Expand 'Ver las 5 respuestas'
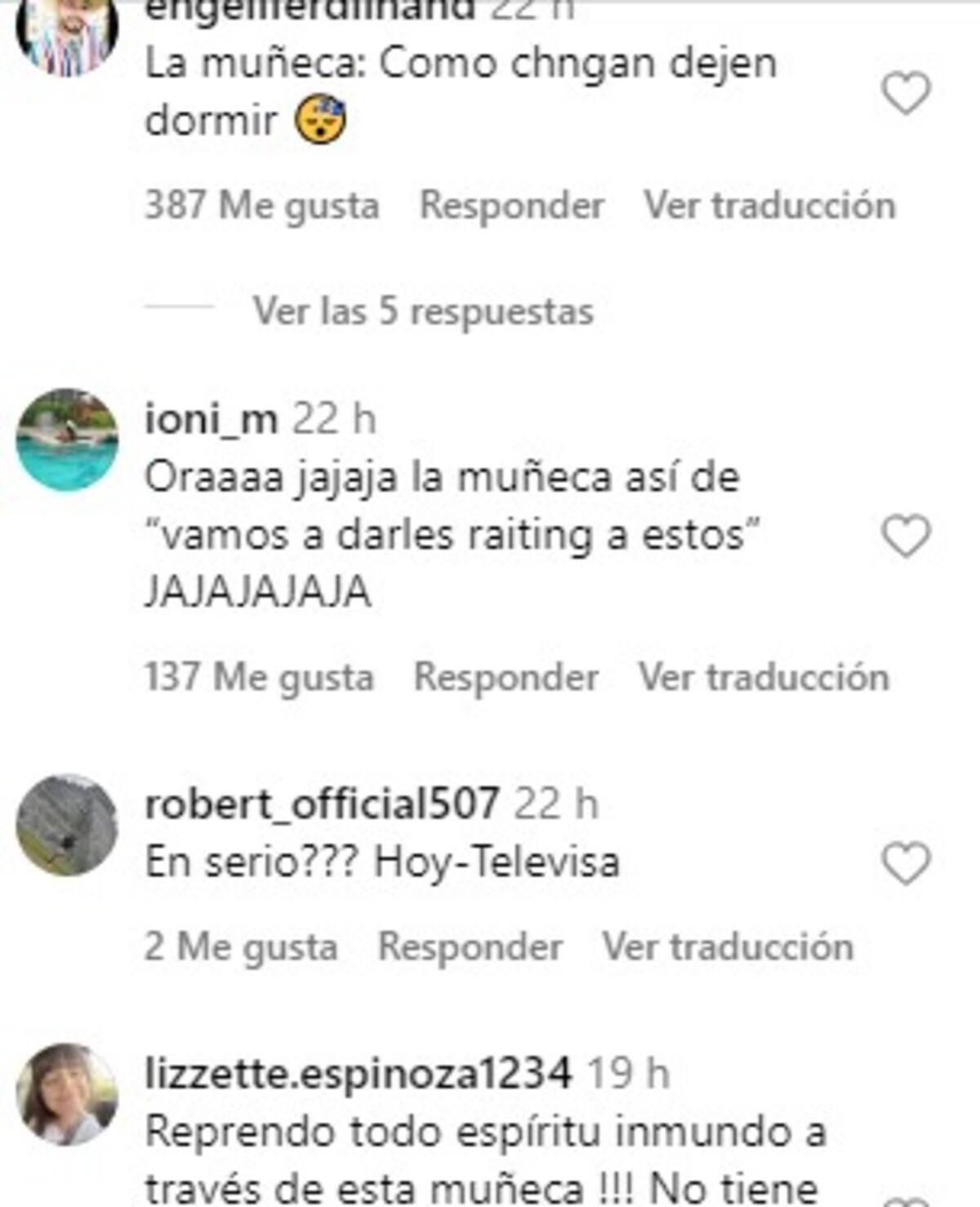 pos(423,311)
